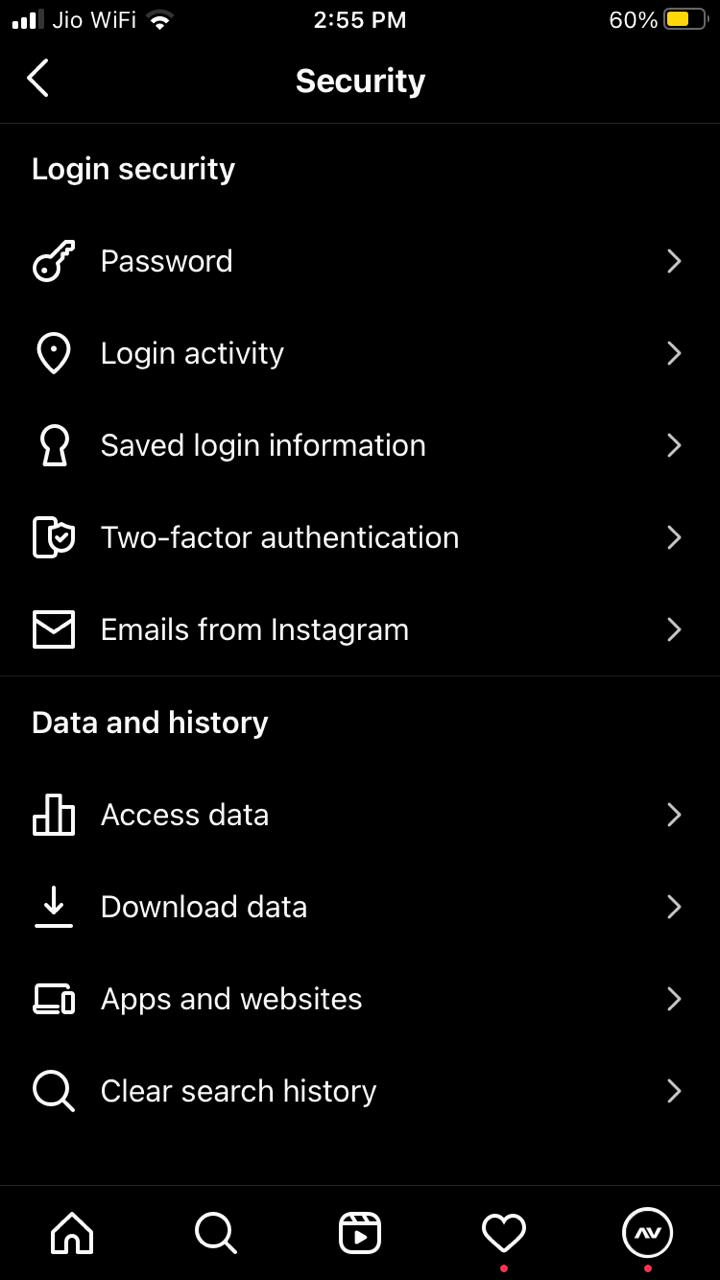Open Emails from Instagram
Image resolution: width=720 pixels, height=1280 pixels.
tap(360, 629)
